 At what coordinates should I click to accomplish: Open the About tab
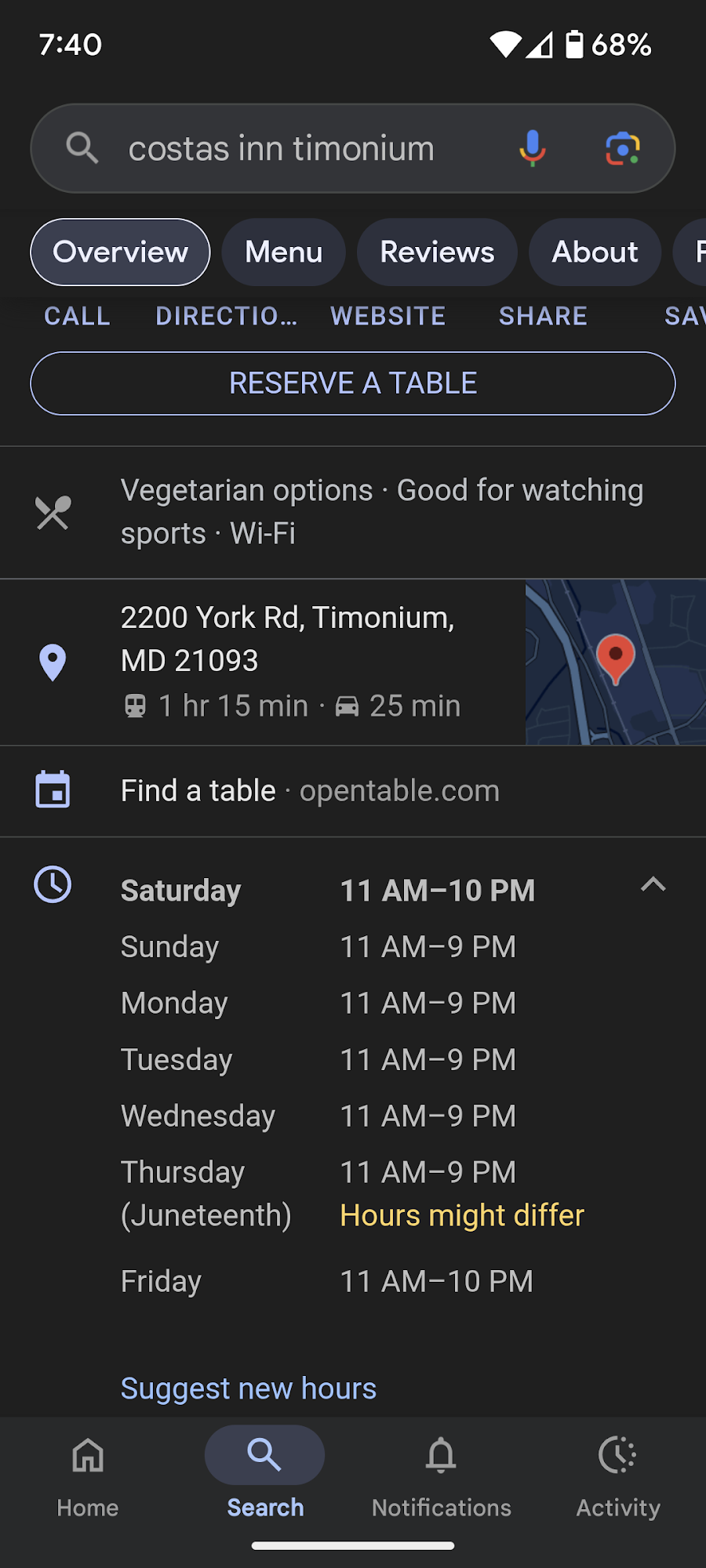pos(595,252)
